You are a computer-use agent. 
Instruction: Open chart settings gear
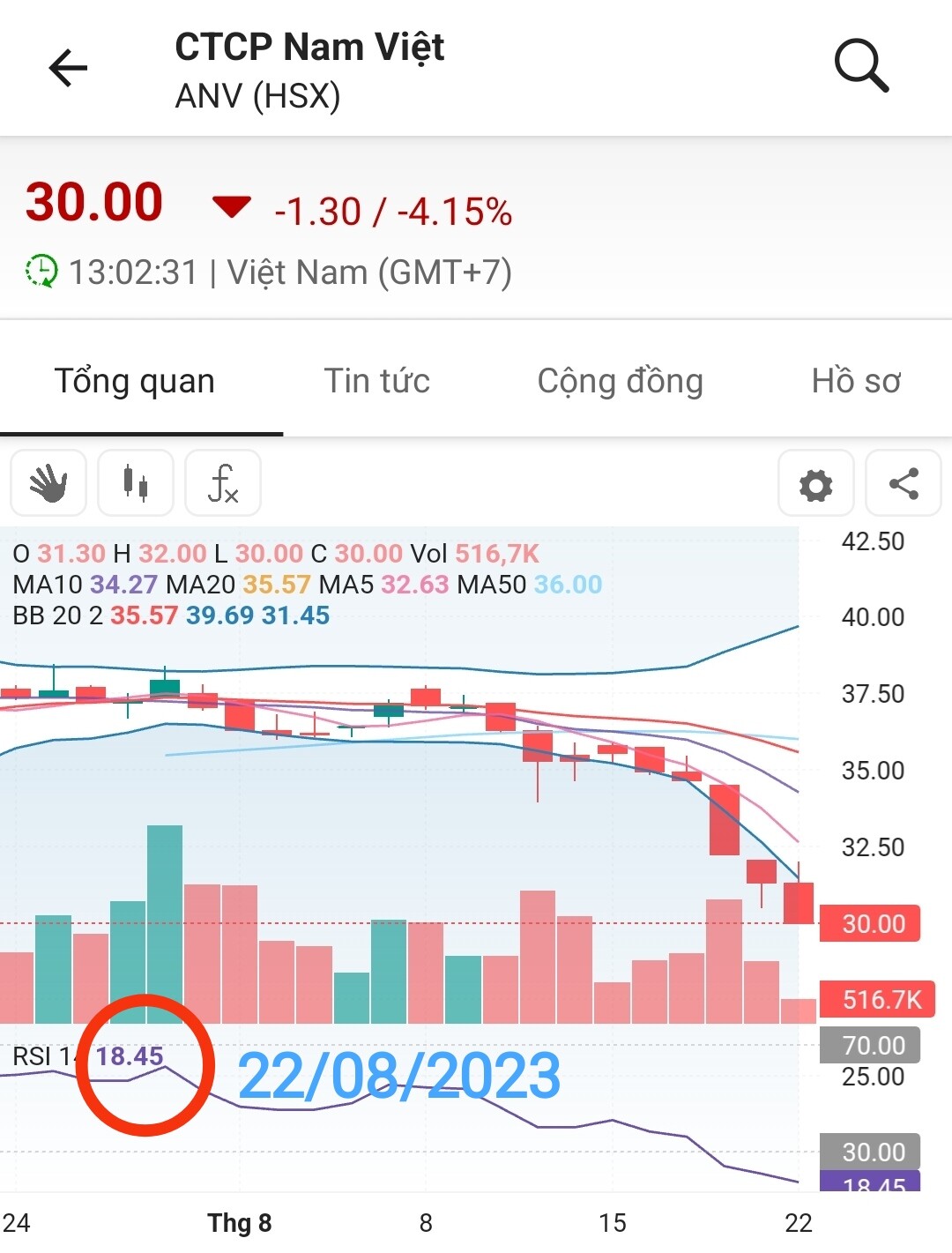pyautogui.click(x=815, y=484)
